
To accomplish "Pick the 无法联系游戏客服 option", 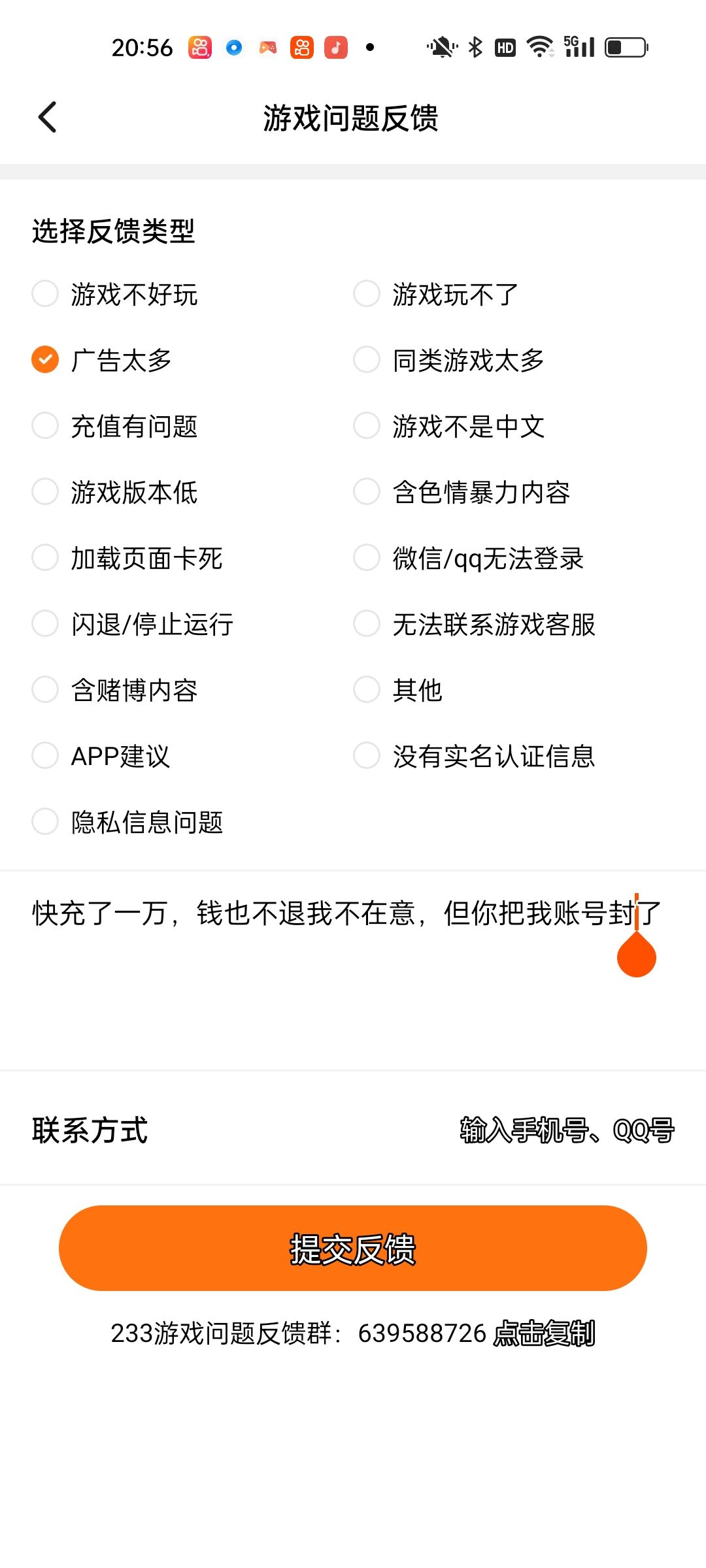I will [x=367, y=624].
